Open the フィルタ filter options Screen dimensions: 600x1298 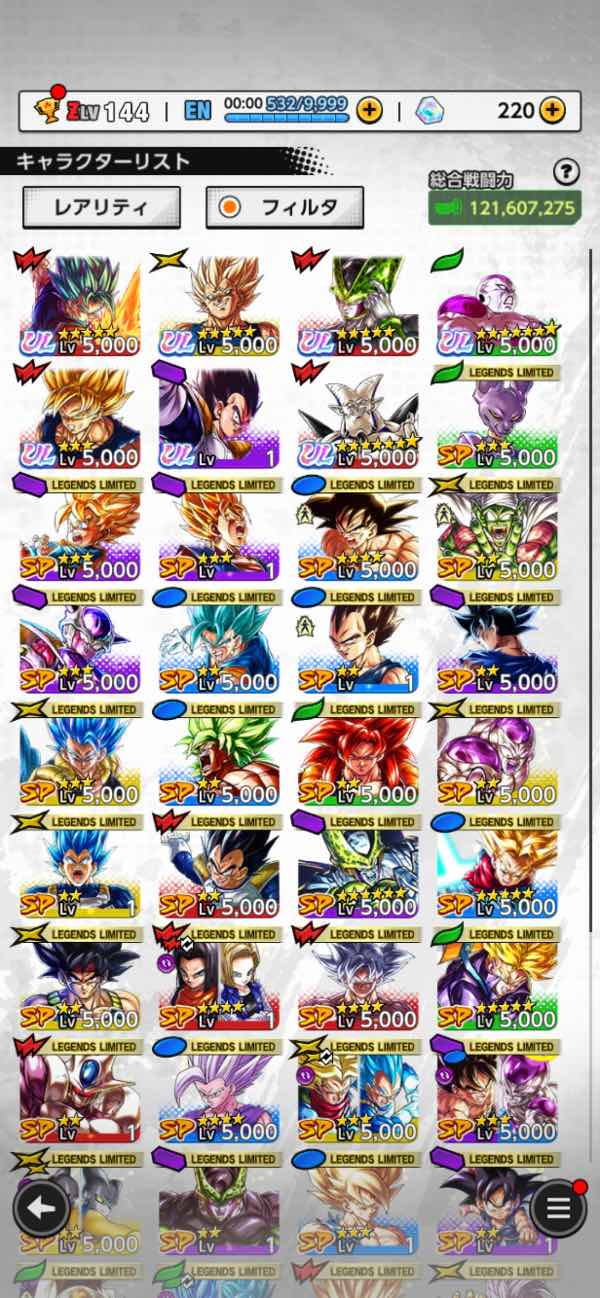pos(284,208)
